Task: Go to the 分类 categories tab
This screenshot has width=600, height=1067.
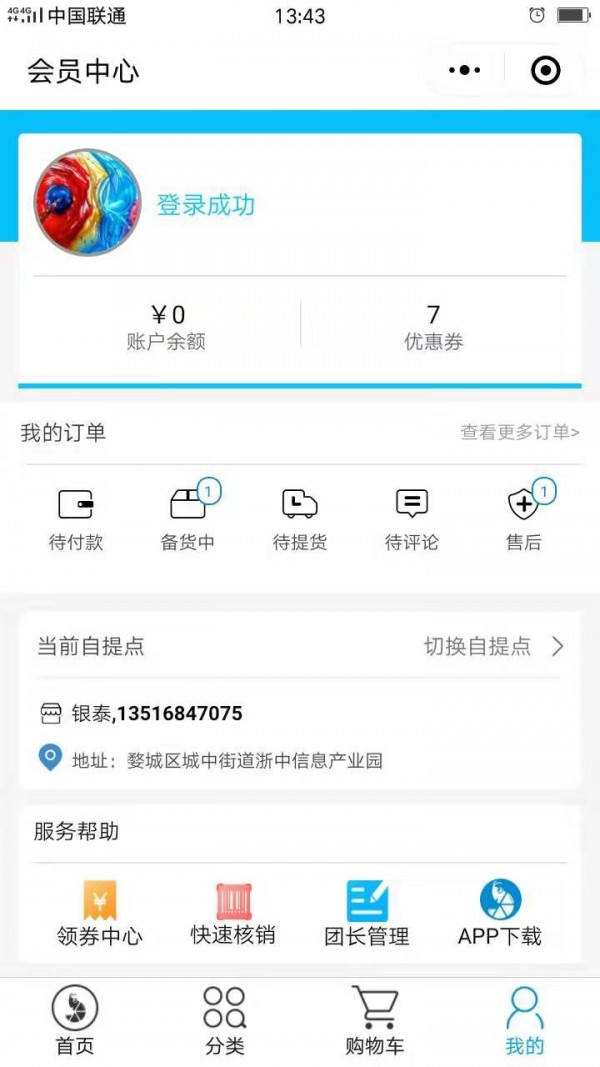Action: coord(225,1020)
